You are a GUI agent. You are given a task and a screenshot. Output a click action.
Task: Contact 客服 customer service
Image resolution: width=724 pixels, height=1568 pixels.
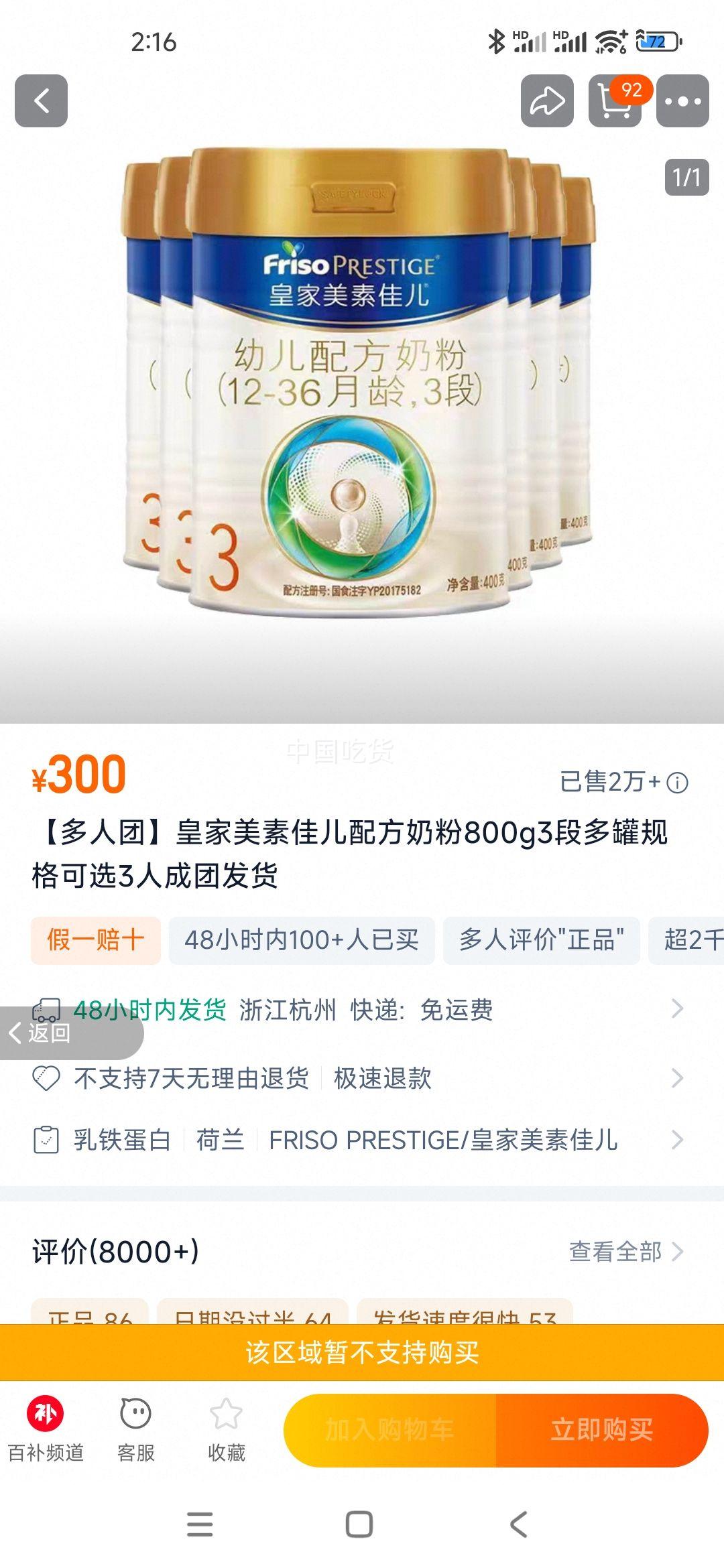click(x=134, y=1422)
